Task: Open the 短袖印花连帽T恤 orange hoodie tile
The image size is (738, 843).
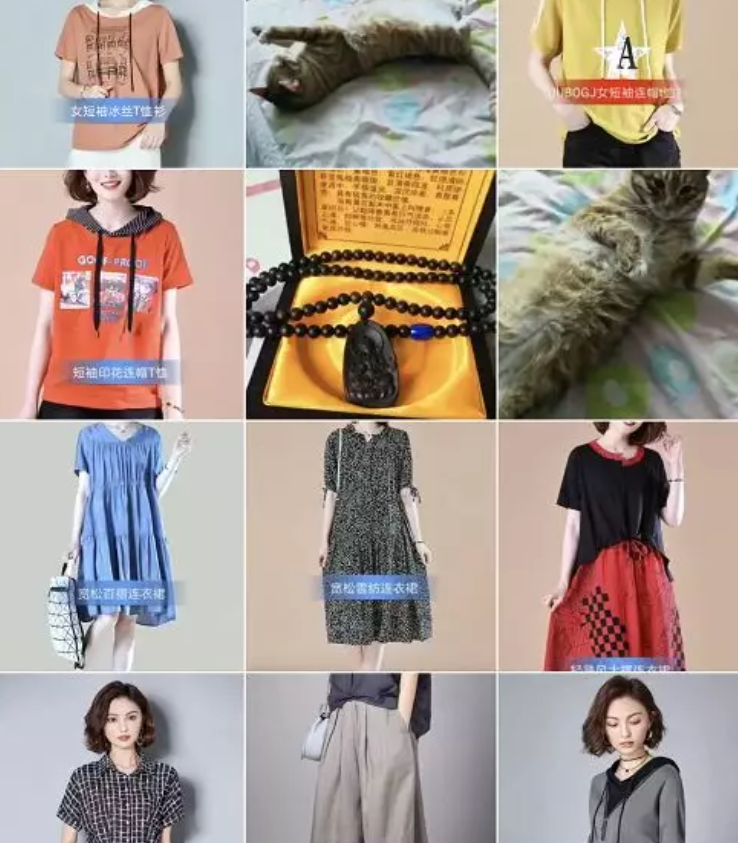Action: [x=121, y=294]
